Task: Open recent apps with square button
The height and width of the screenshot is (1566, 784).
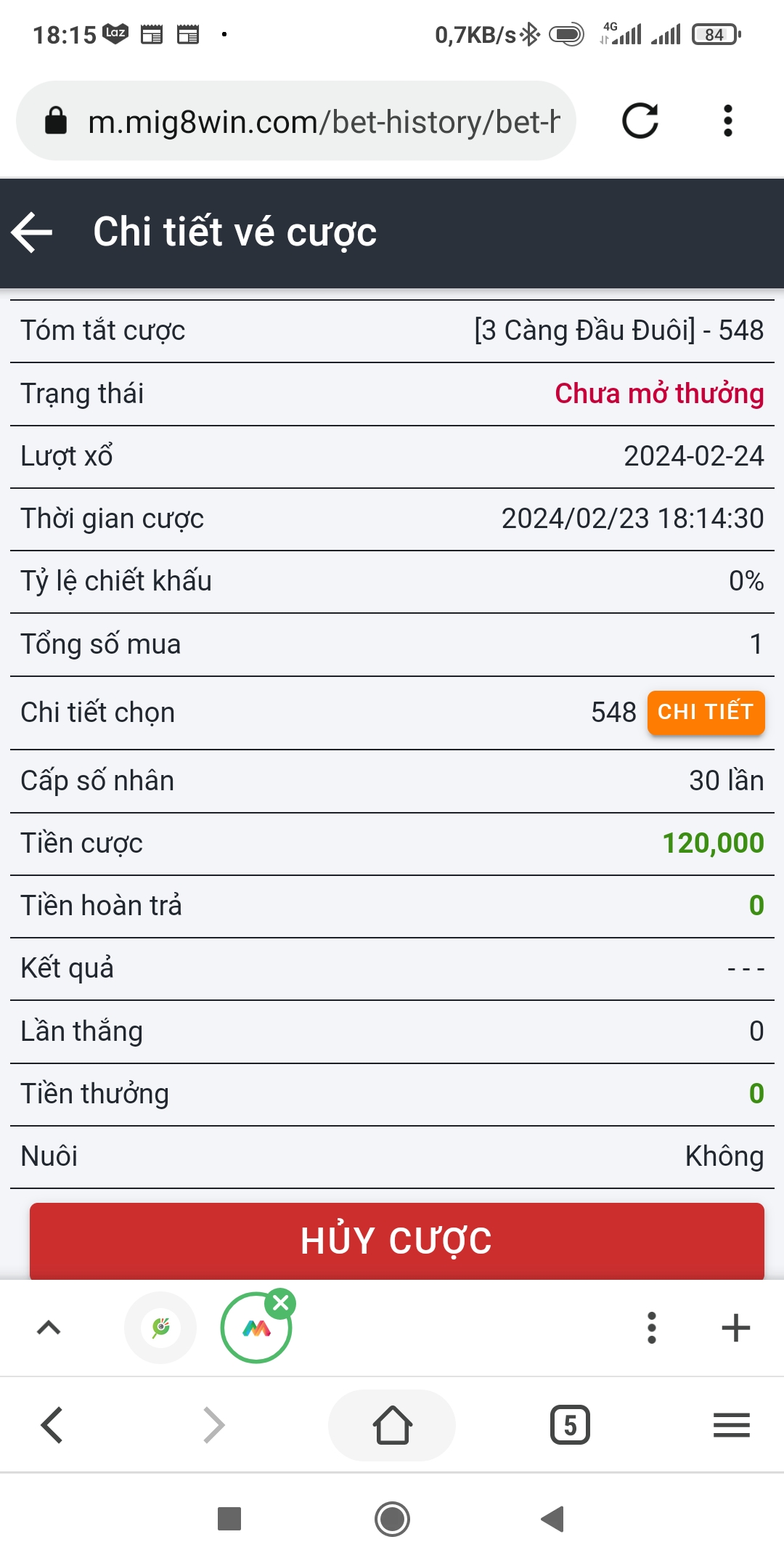Action: click(x=229, y=1519)
